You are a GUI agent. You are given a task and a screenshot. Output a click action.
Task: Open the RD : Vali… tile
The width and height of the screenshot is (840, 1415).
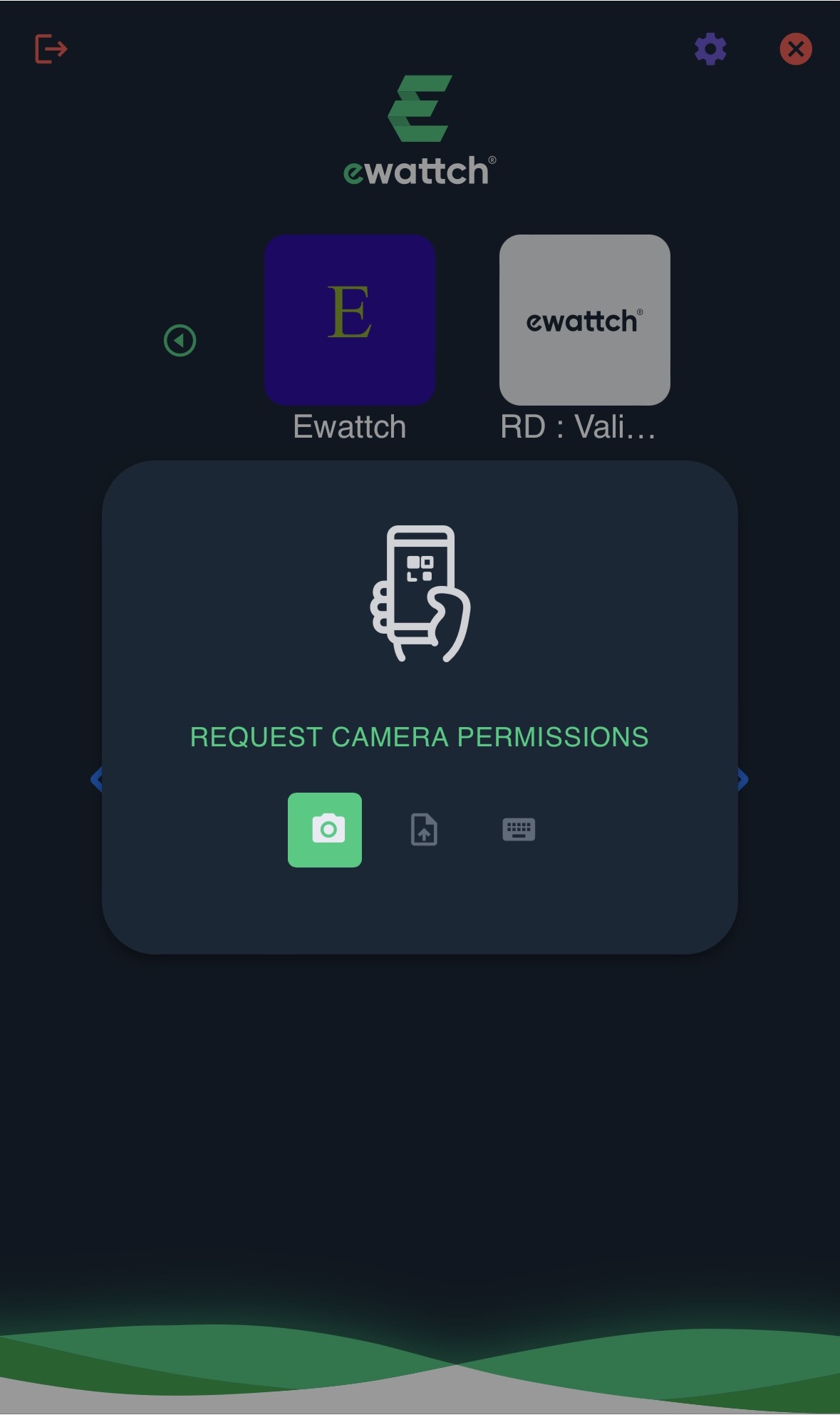[x=584, y=320]
